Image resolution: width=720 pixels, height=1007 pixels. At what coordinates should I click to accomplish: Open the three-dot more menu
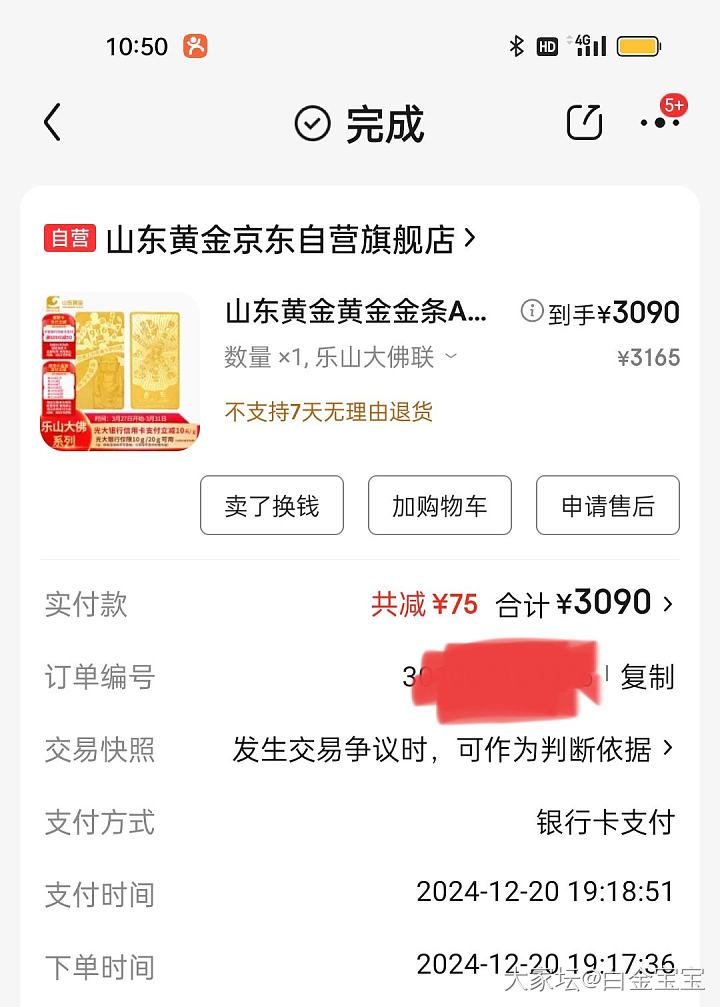660,123
